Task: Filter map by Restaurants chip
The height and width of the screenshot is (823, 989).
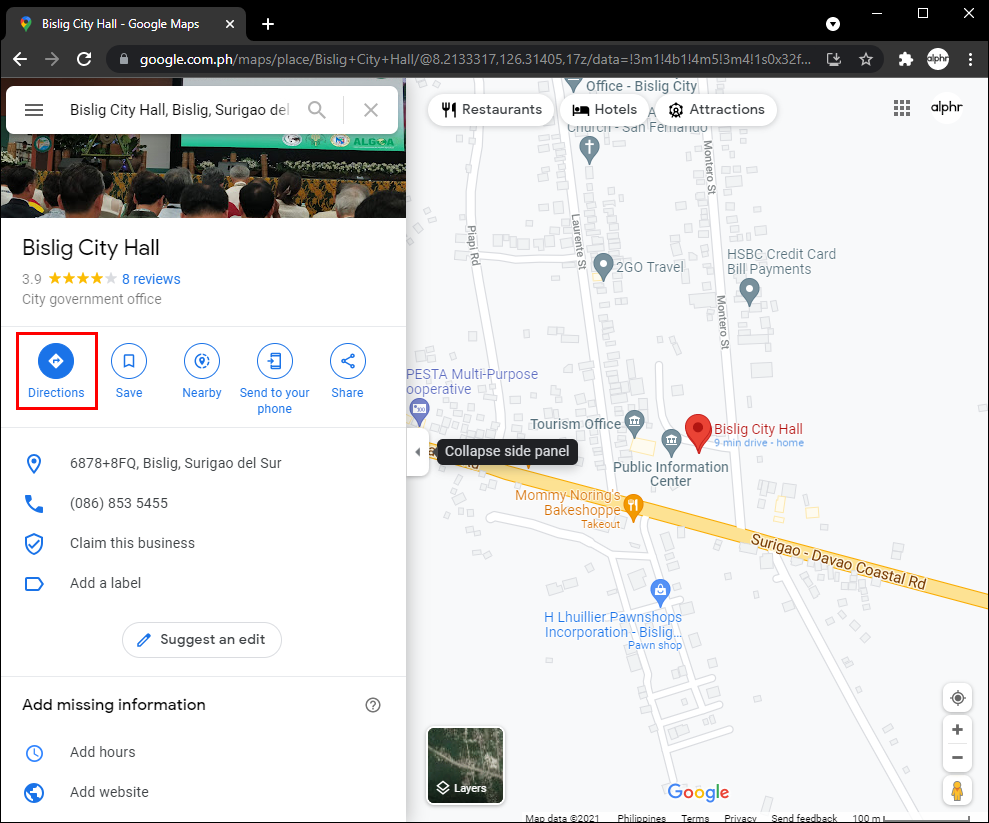Action: coord(491,110)
